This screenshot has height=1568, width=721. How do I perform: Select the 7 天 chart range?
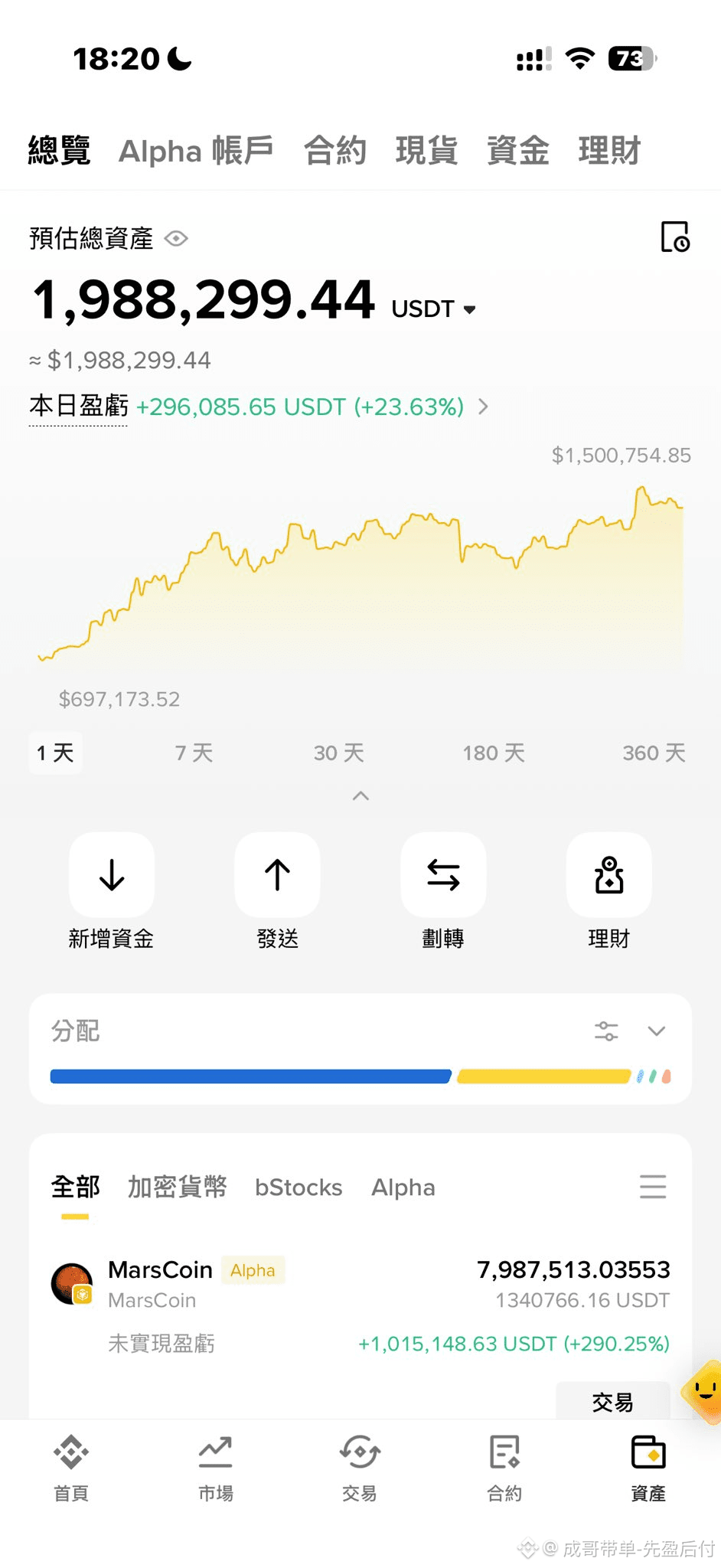(194, 753)
